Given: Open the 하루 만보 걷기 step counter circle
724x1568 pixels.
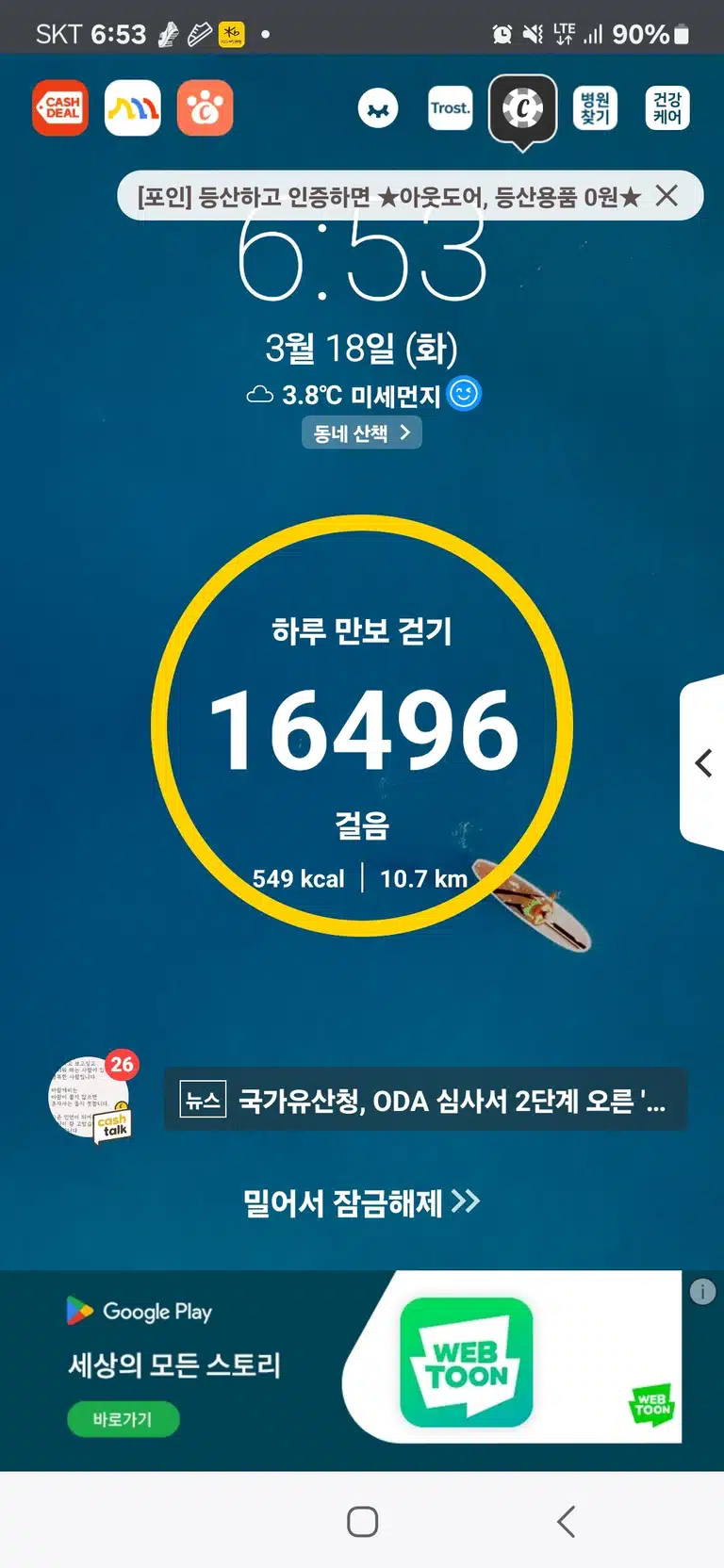Looking at the screenshot, I should [362, 726].
